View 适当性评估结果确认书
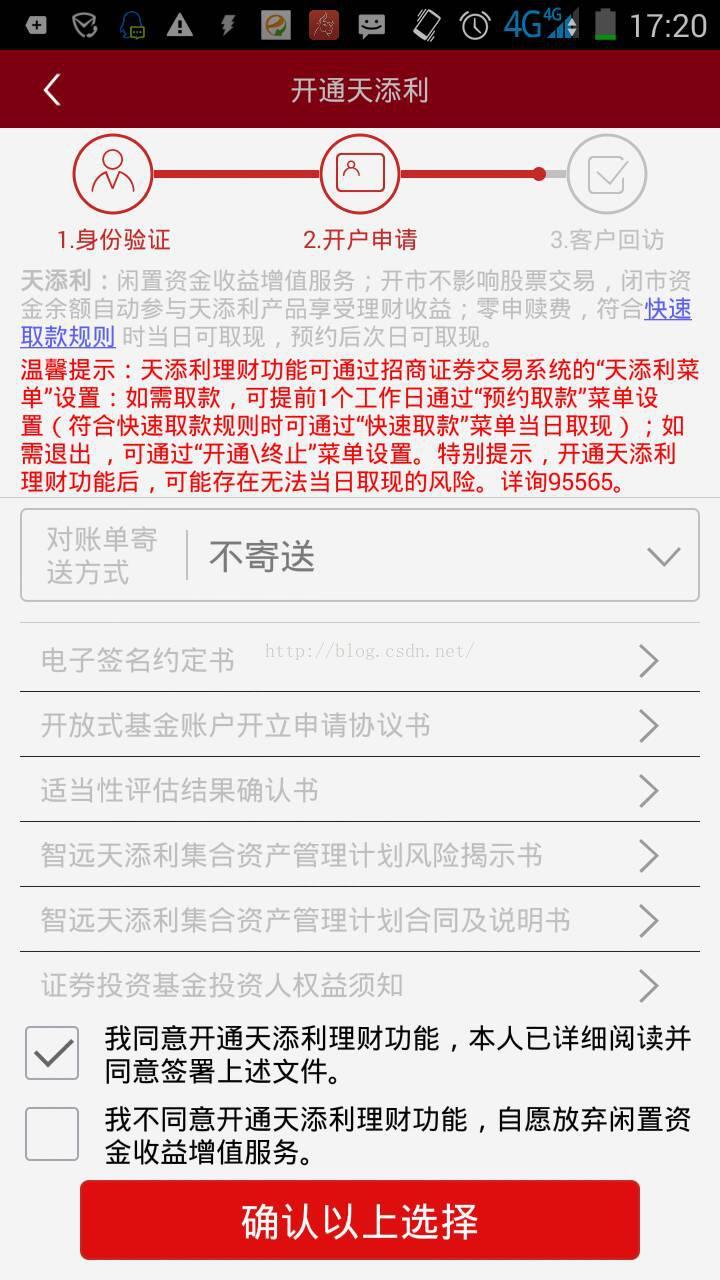This screenshot has height=1280, width=720. [360, 790]
